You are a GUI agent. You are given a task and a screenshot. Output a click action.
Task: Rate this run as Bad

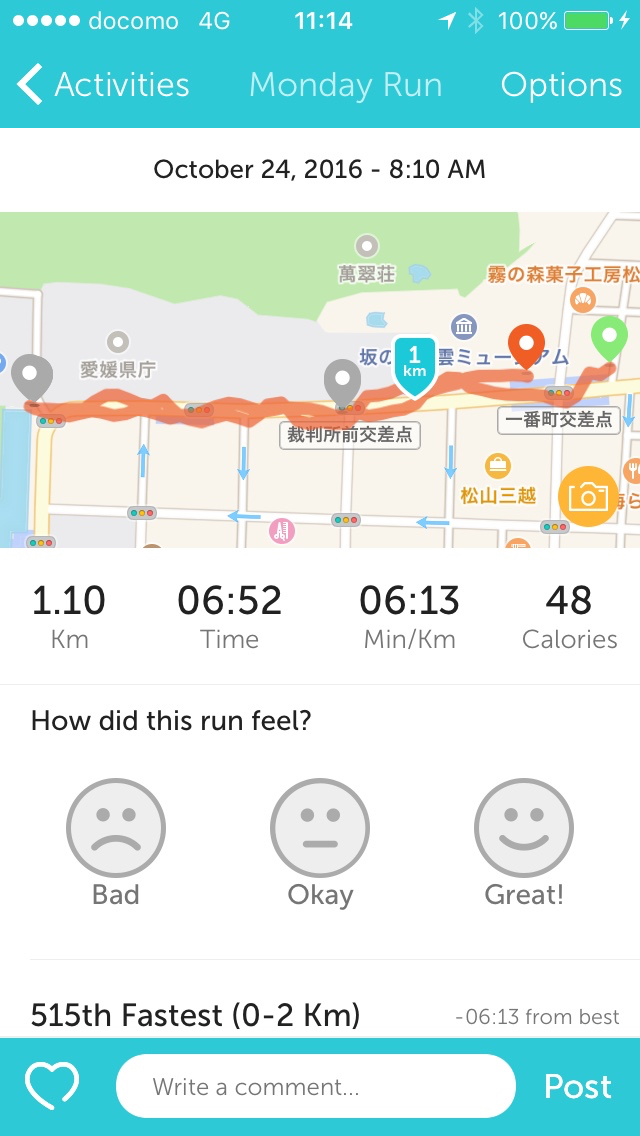115,829
